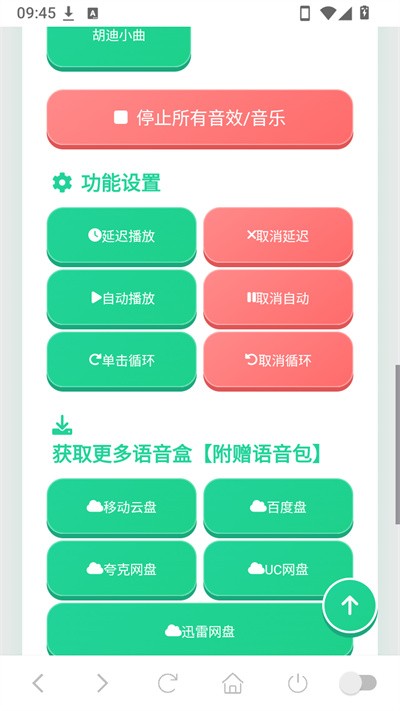The image size is (400, 711).
Task: Select 取消延迟
Action: click(278, 236)
